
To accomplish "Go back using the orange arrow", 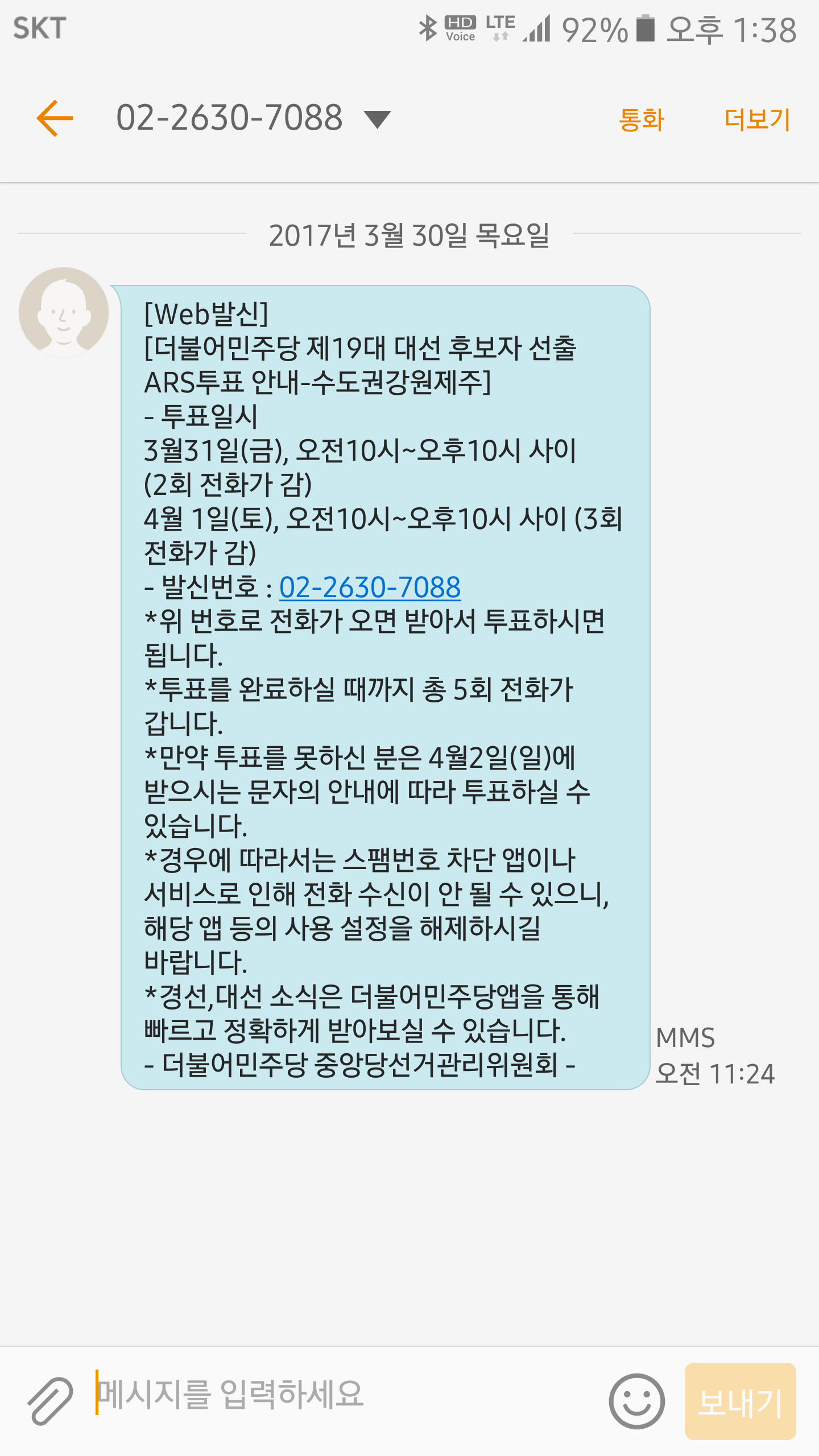I will [55, 118].
